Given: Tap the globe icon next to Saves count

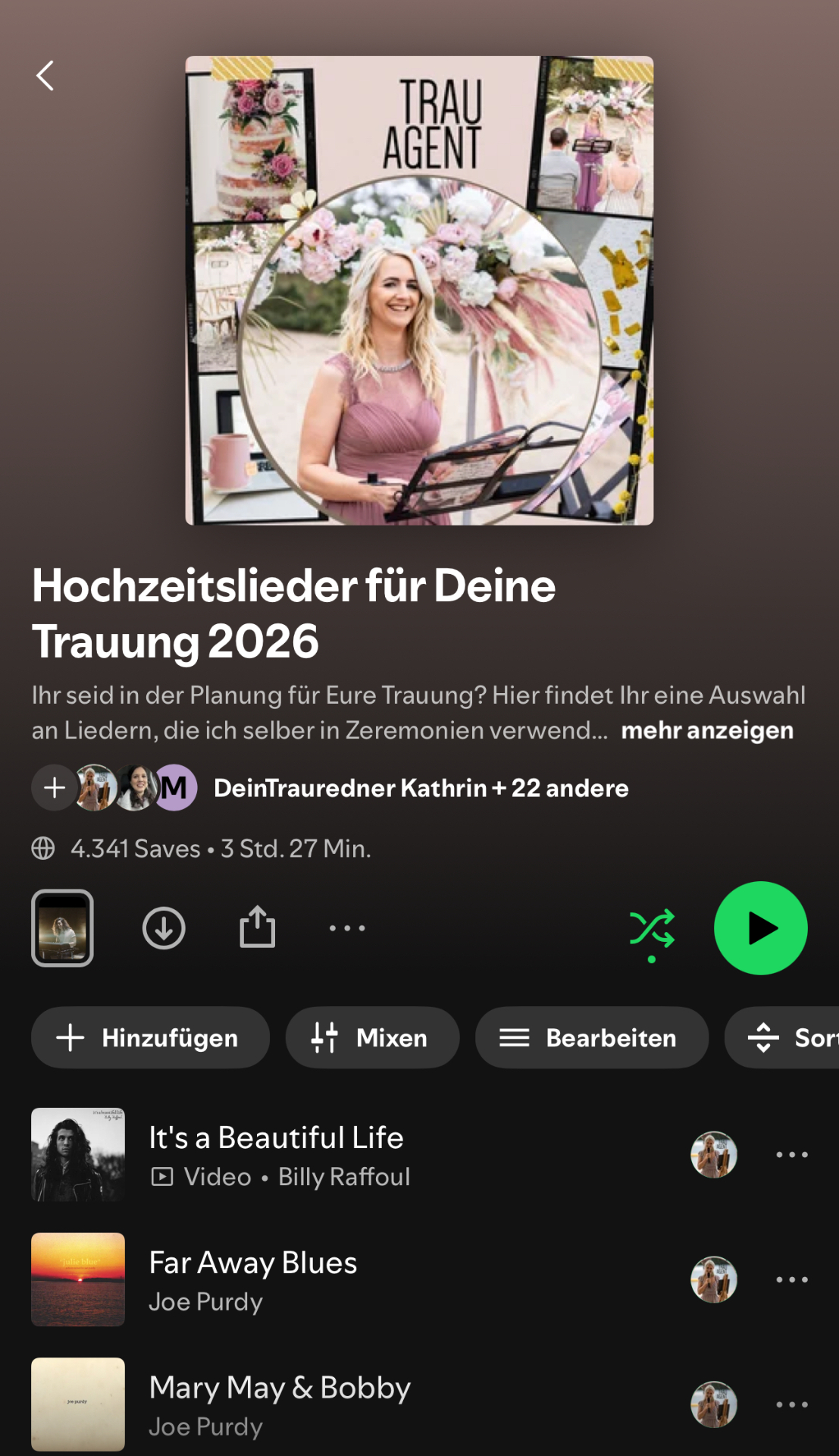Looking at the screenshot, I should click(x=44, y=849).
